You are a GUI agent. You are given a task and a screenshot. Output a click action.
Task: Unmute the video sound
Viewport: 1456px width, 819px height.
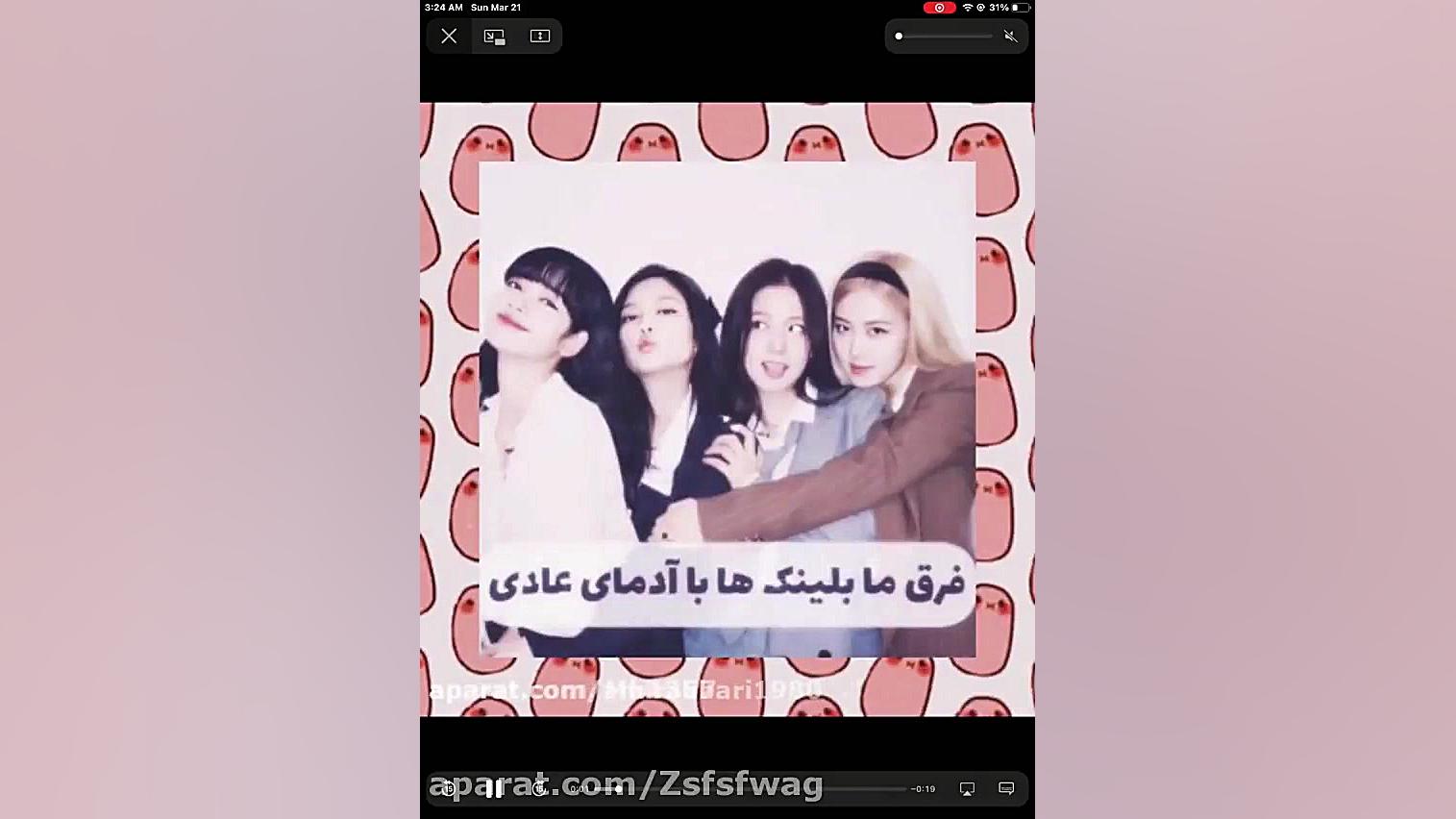coord(1010,37)
